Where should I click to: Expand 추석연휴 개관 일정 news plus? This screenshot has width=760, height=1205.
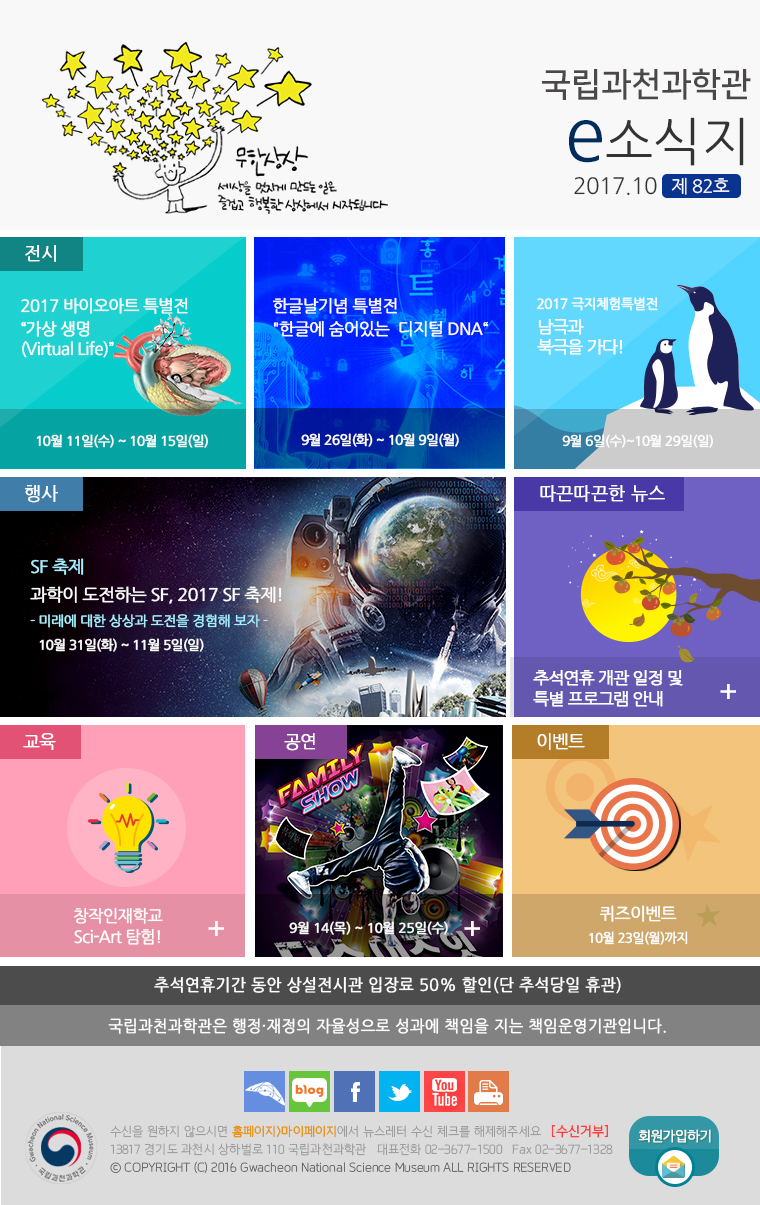(x=728, y=691)
